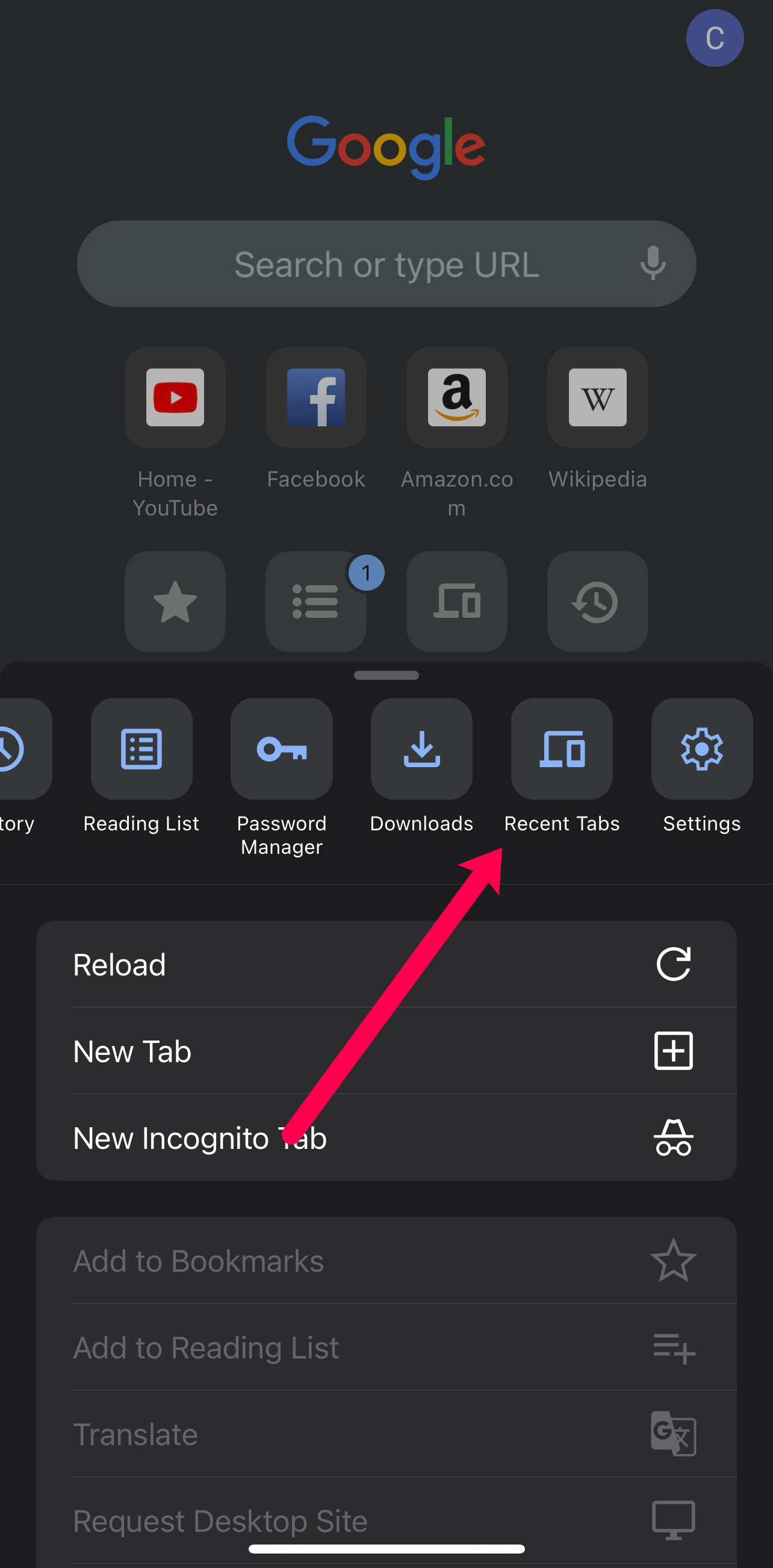Tap the account avatar C

point(715,38)
